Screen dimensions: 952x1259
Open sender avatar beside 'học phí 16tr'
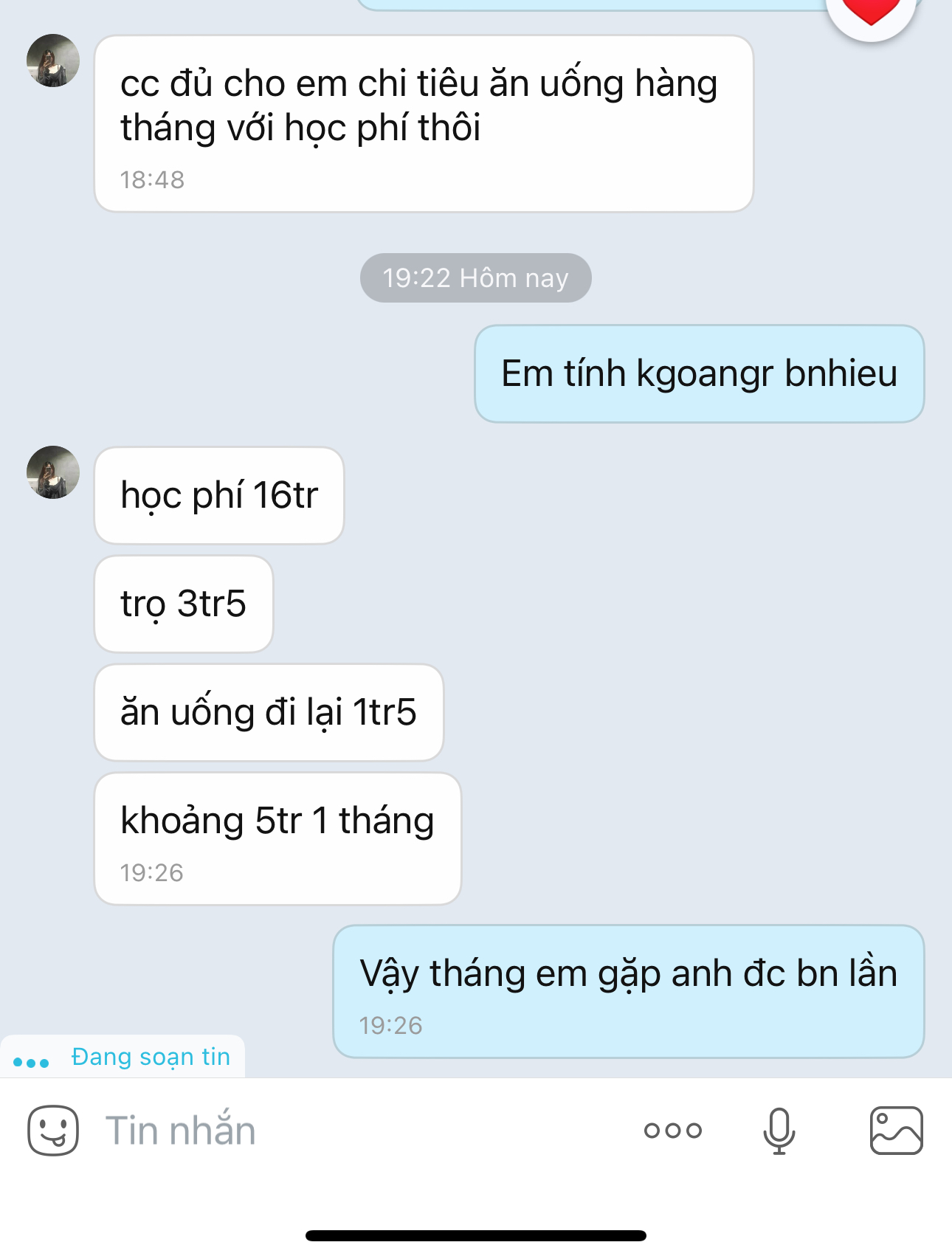53,472
